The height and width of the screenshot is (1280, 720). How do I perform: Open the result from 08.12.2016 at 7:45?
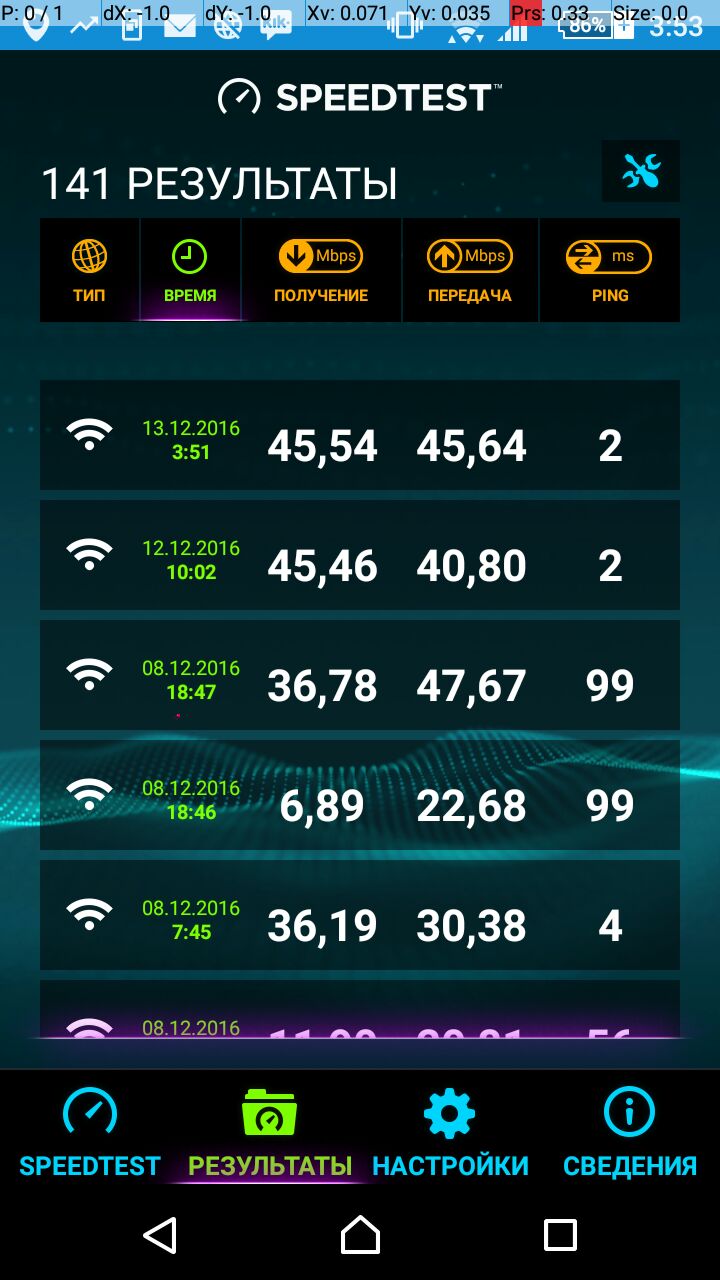click(360, 915)
